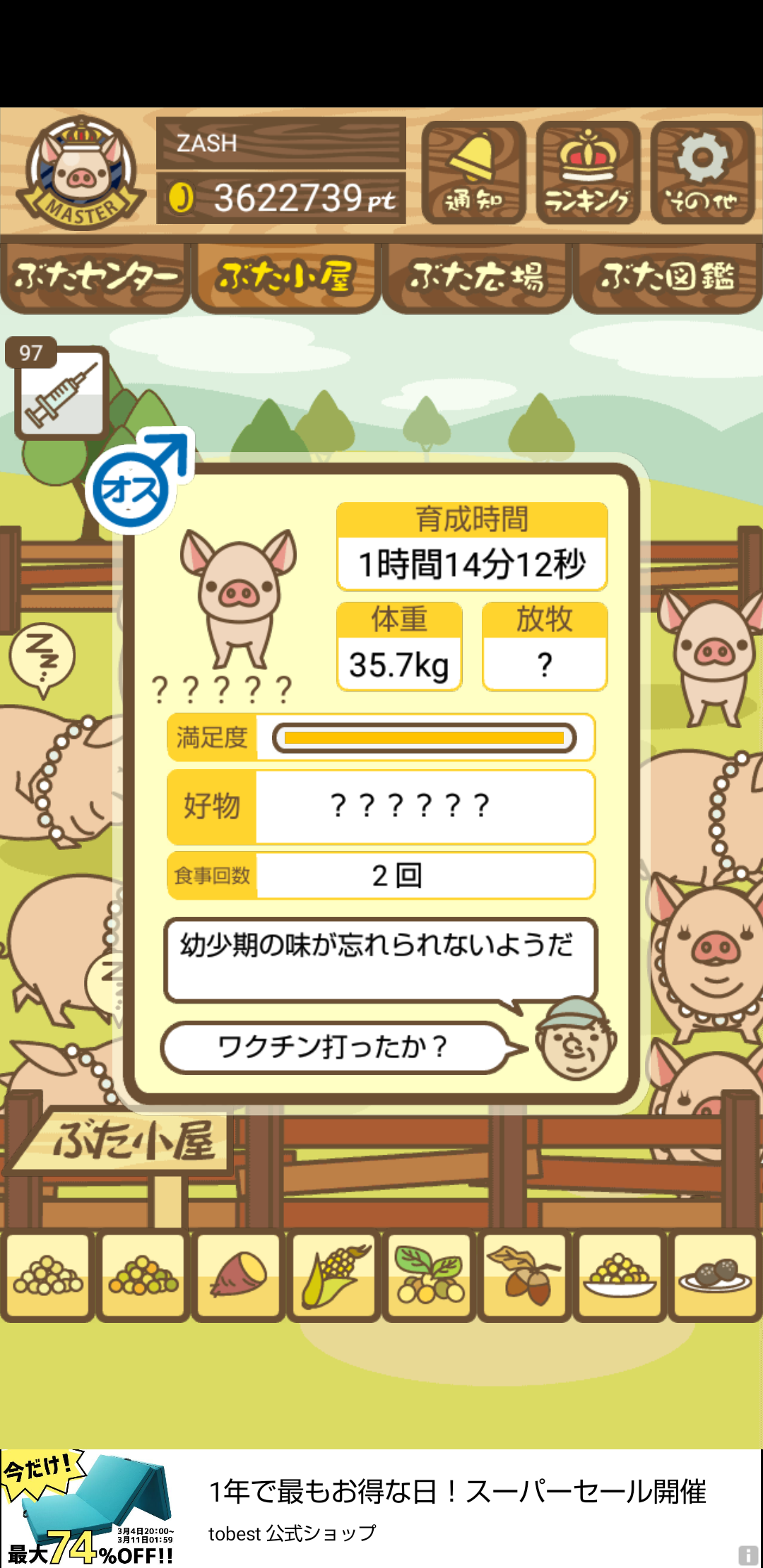Select the acorn feed
The height and width of the screenshot is (1568, 763).
point(525,1276)
